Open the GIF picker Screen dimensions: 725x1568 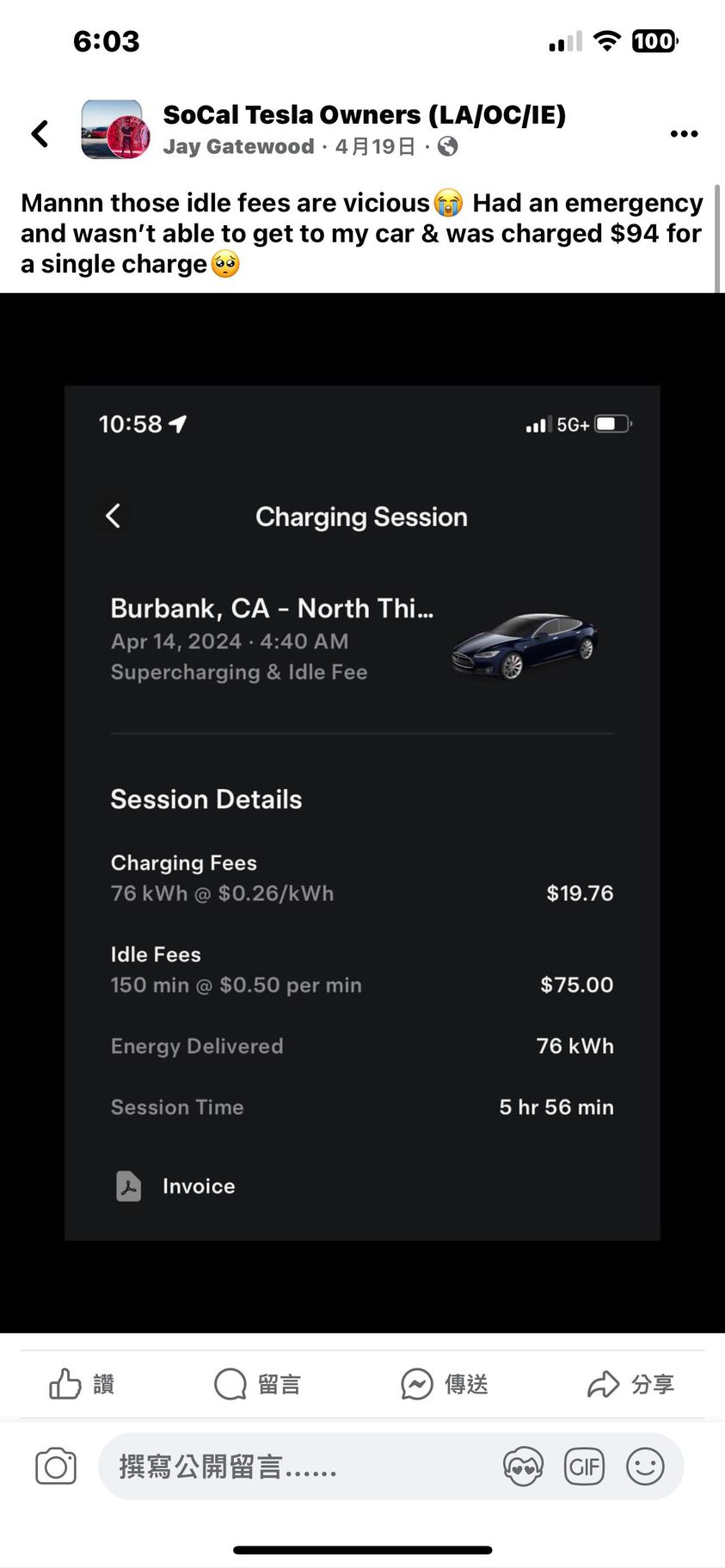coord(584,1467)
